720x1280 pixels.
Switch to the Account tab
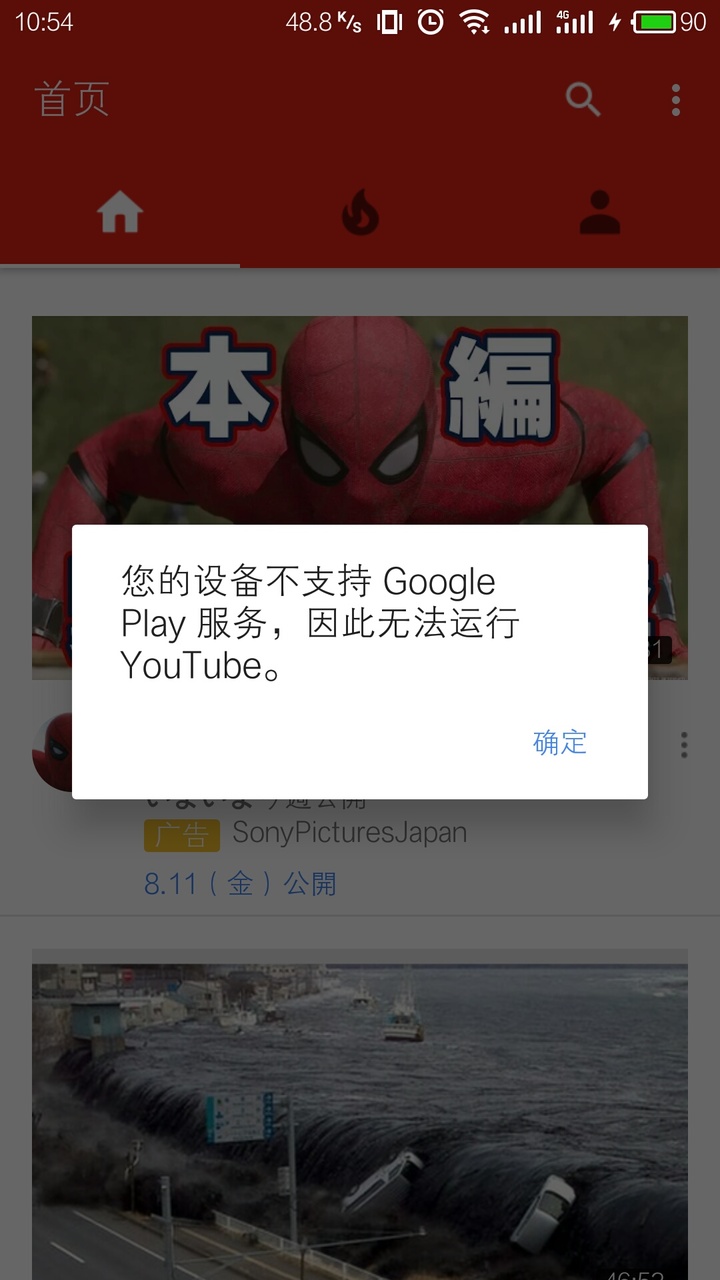[600, 213]
